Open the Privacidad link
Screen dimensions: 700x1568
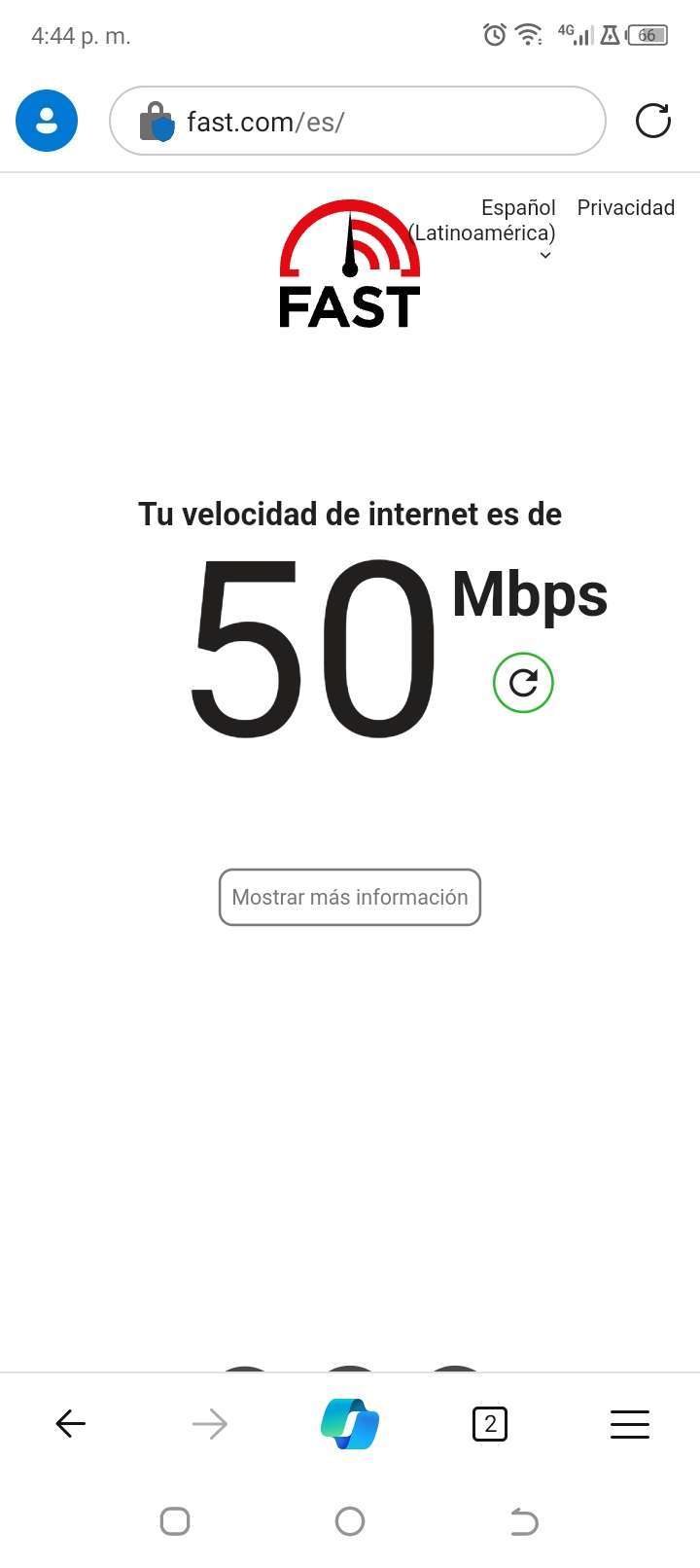tap(625, 207)
